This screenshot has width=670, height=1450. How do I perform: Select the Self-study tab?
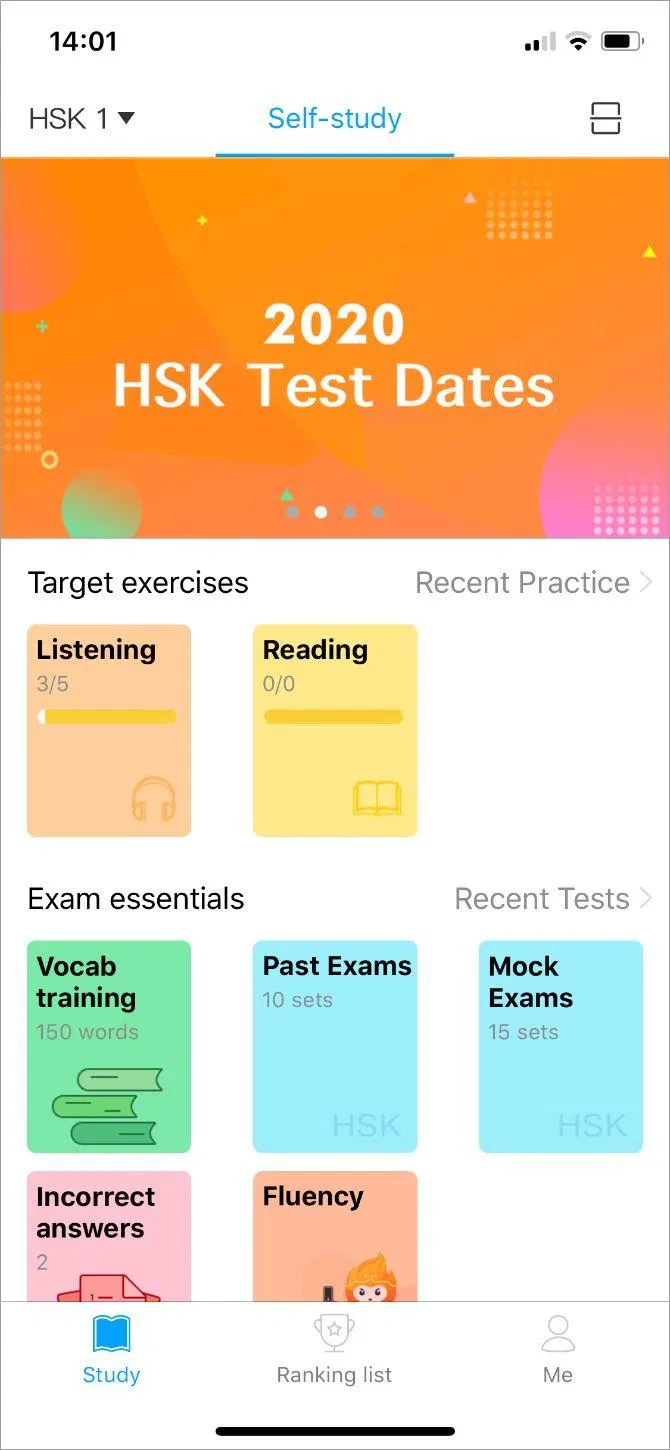click(x=334, y=119)
